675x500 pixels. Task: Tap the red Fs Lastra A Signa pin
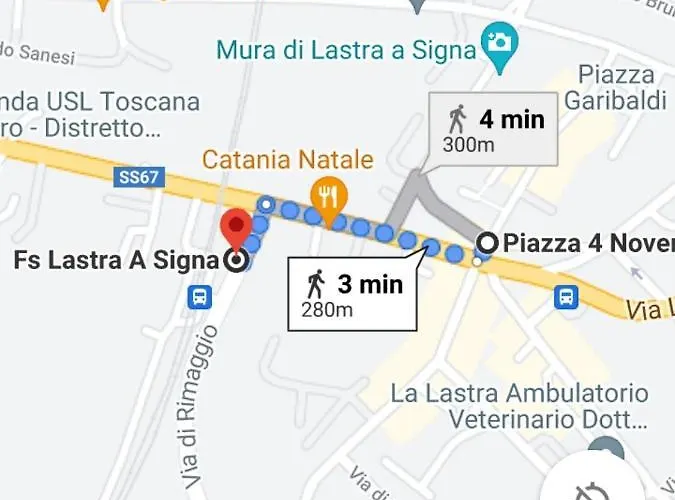point(236,230)
